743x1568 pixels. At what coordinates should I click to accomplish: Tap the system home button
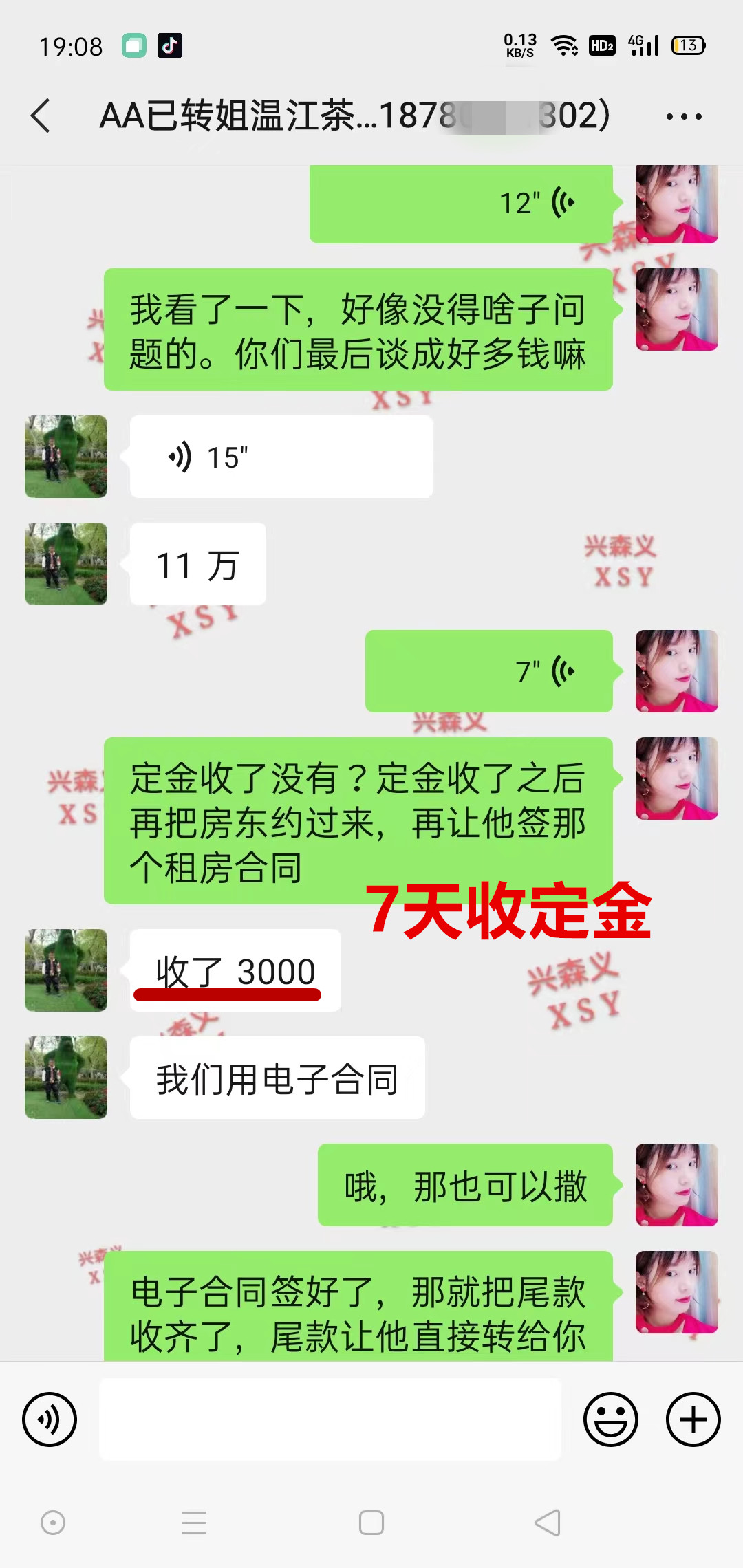click(x=371, y=1523)
